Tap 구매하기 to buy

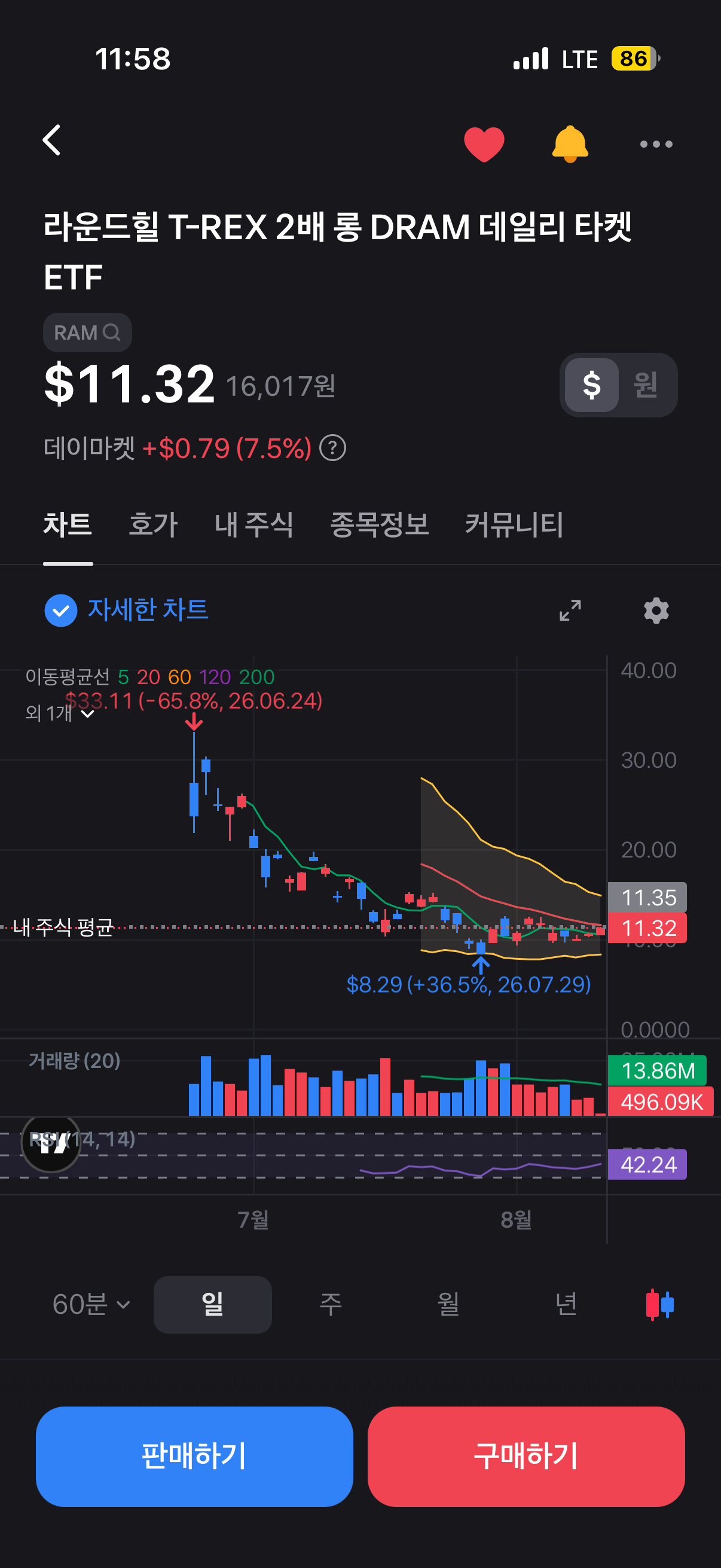(526, 1457)
